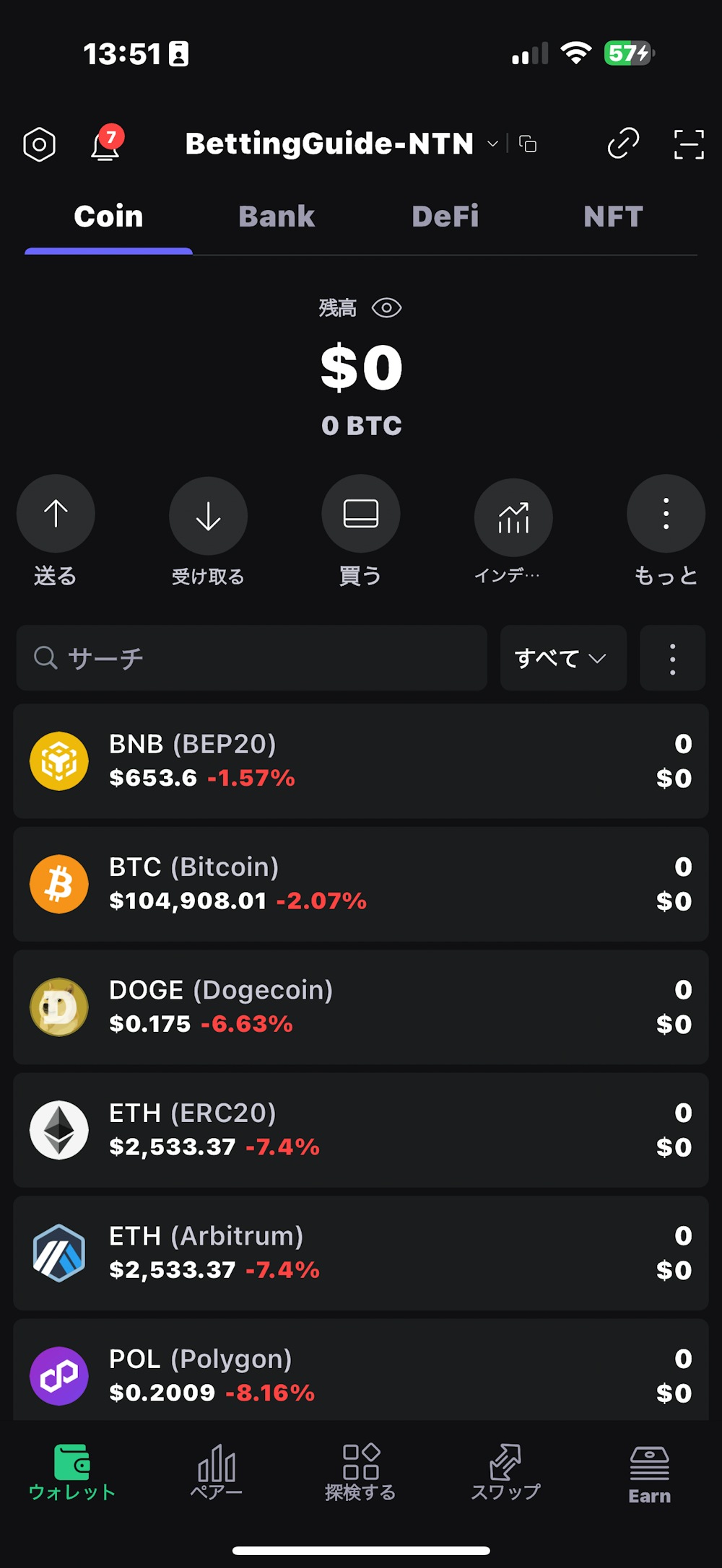The width and height of the screenshot is (722, 1568).
Task: Select the DOGE (Dogecoin) row
Action: click(x=361, y=1007)
